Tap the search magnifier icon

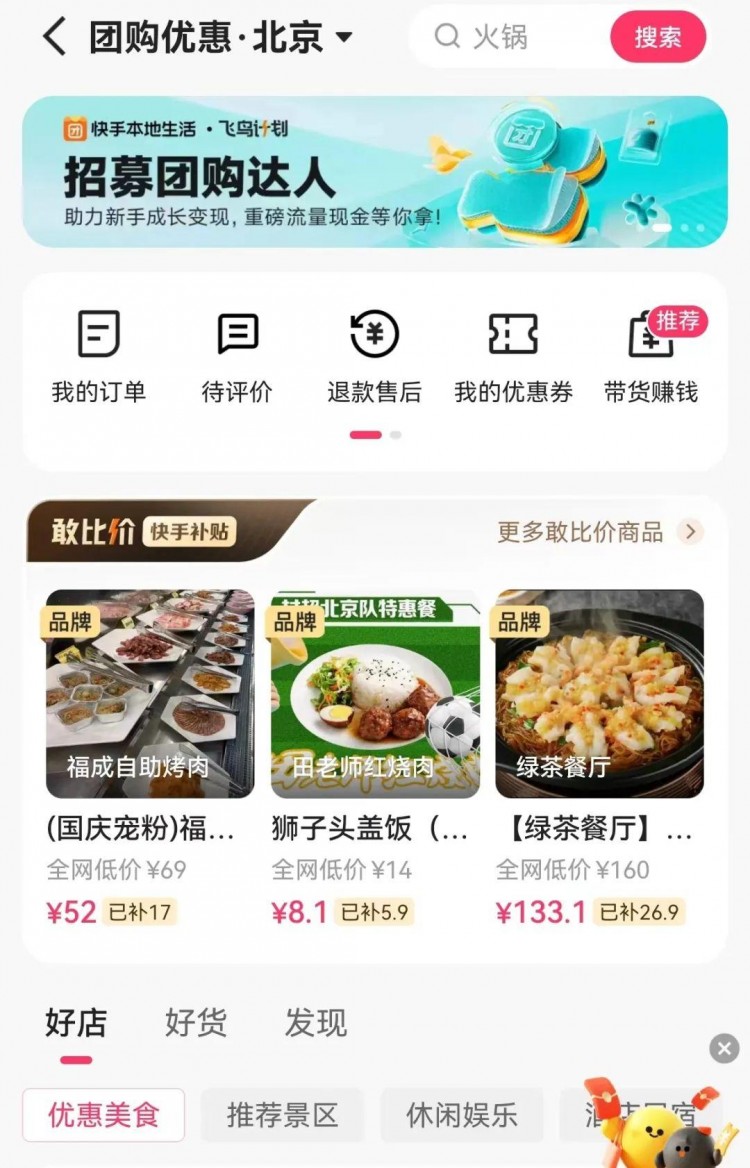pos(447,37)
